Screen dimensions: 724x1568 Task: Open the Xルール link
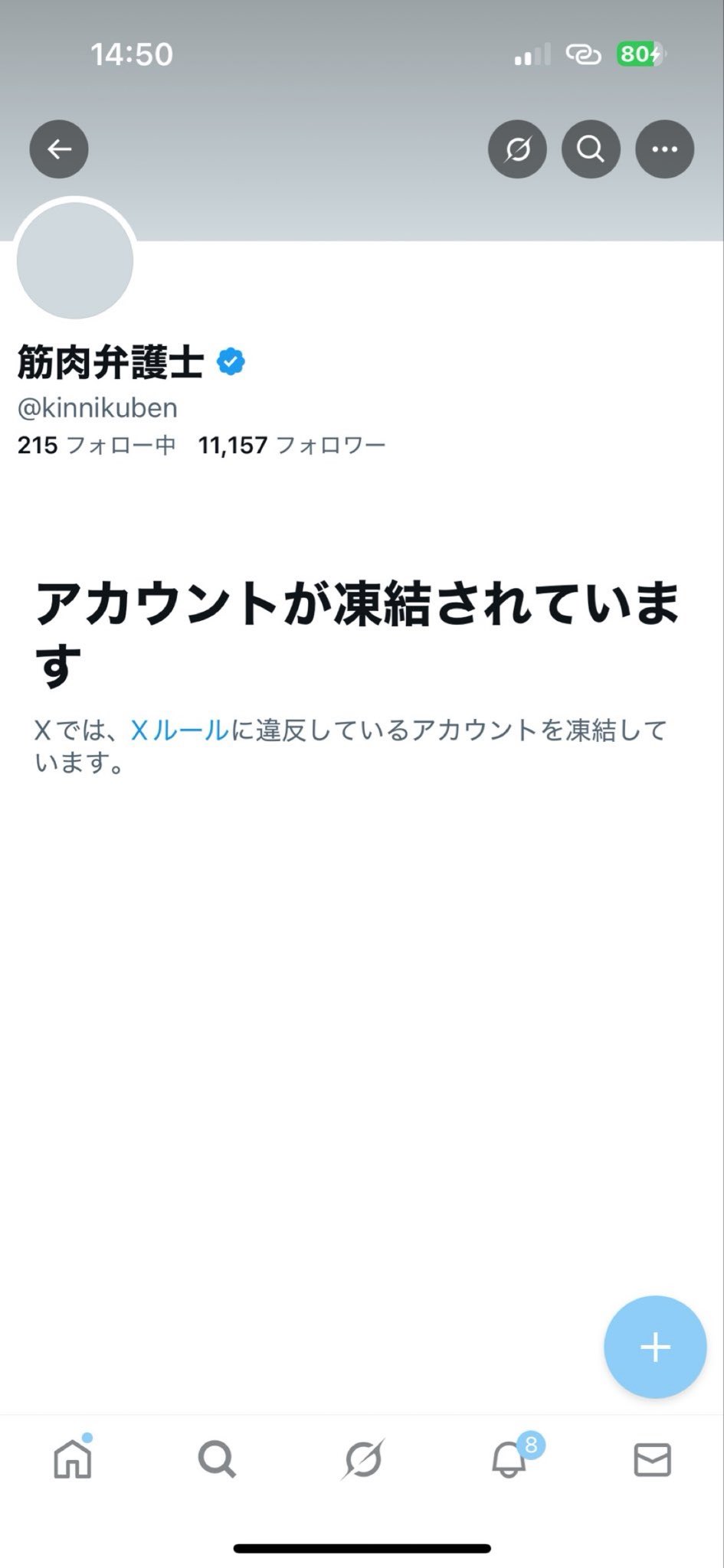tap(180, 730)
